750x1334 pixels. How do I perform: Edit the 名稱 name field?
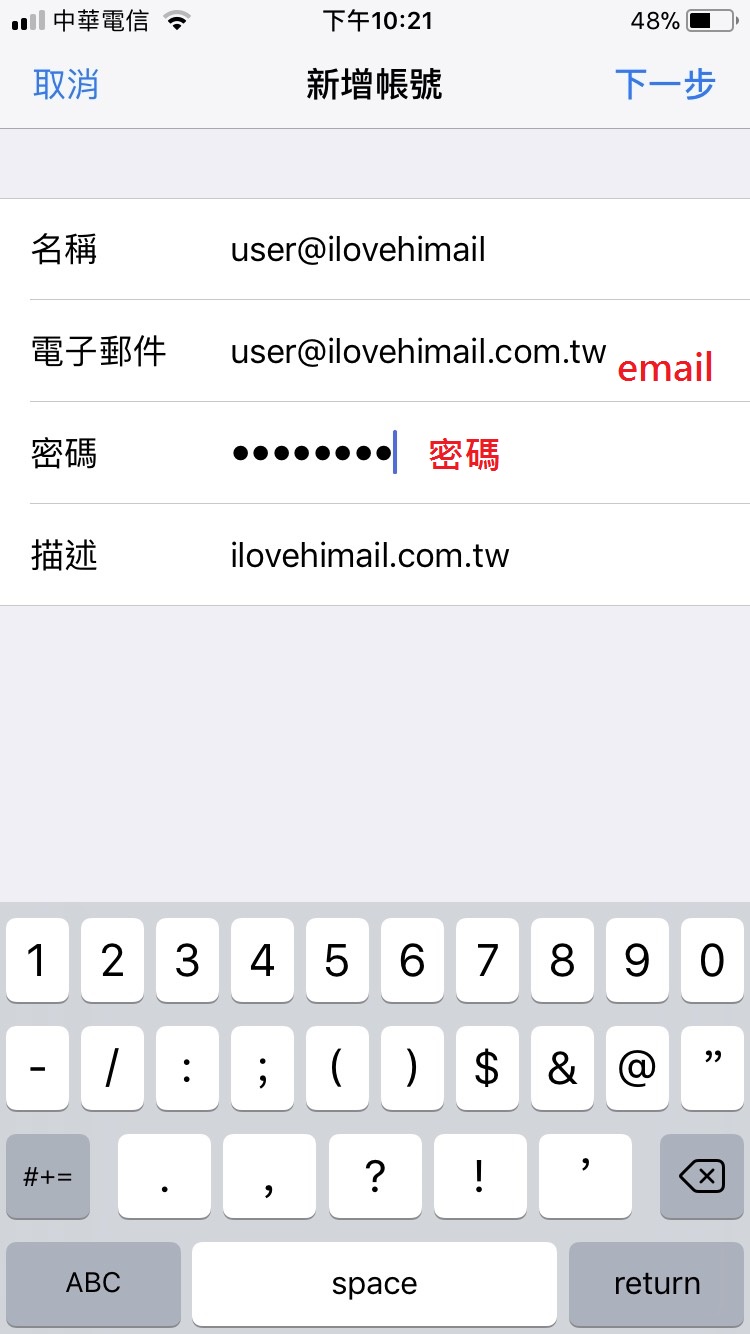[x=375, y=249]
